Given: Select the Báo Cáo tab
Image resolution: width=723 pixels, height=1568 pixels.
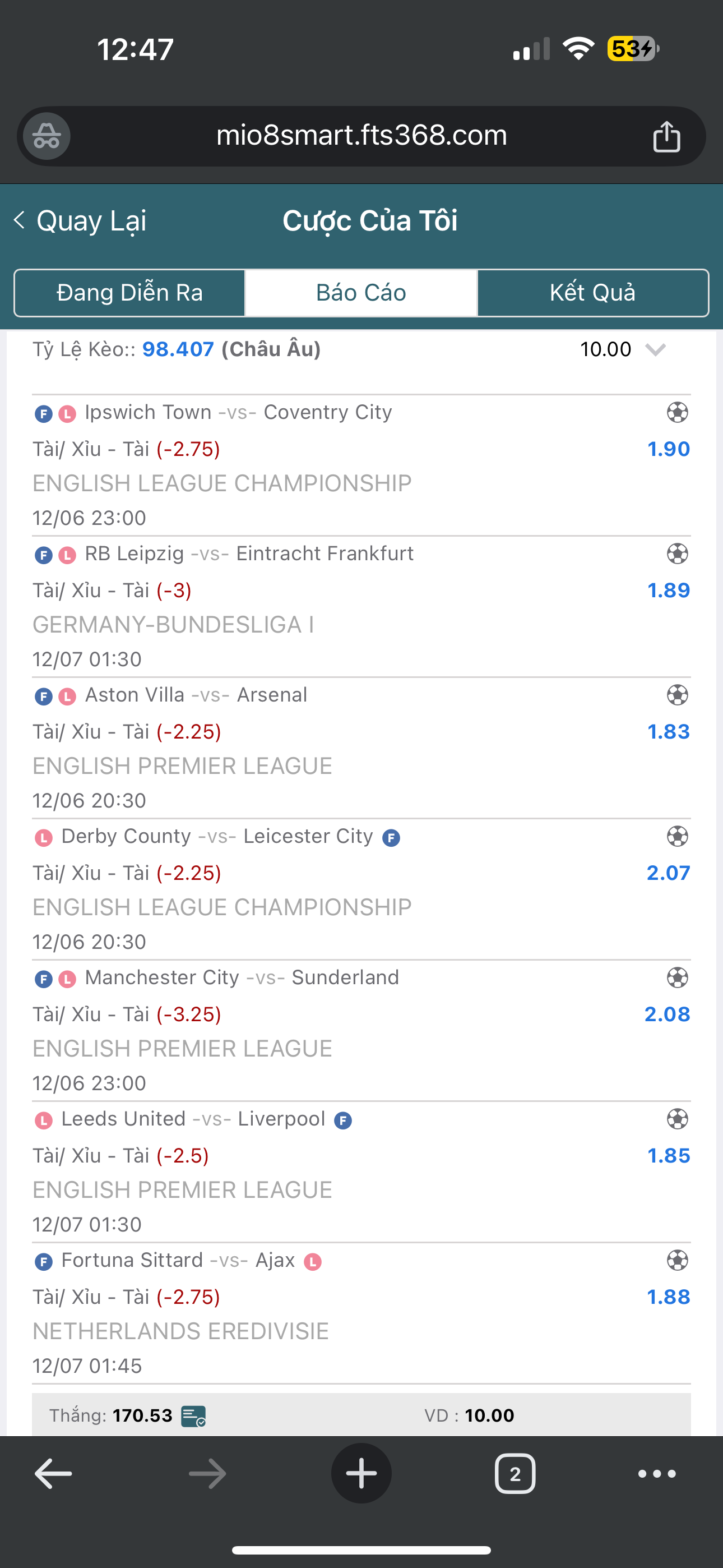Looking at the screenshot, I should (x=361, y=293).
